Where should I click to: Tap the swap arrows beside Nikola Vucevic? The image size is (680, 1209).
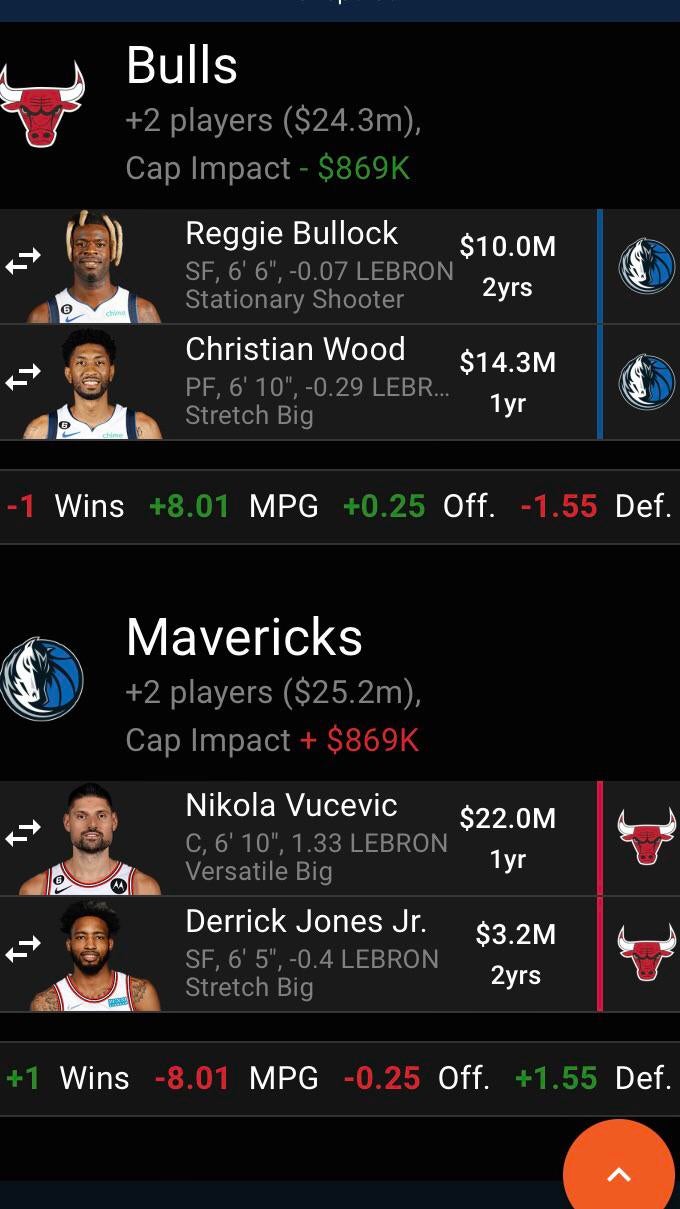(22, 833)
